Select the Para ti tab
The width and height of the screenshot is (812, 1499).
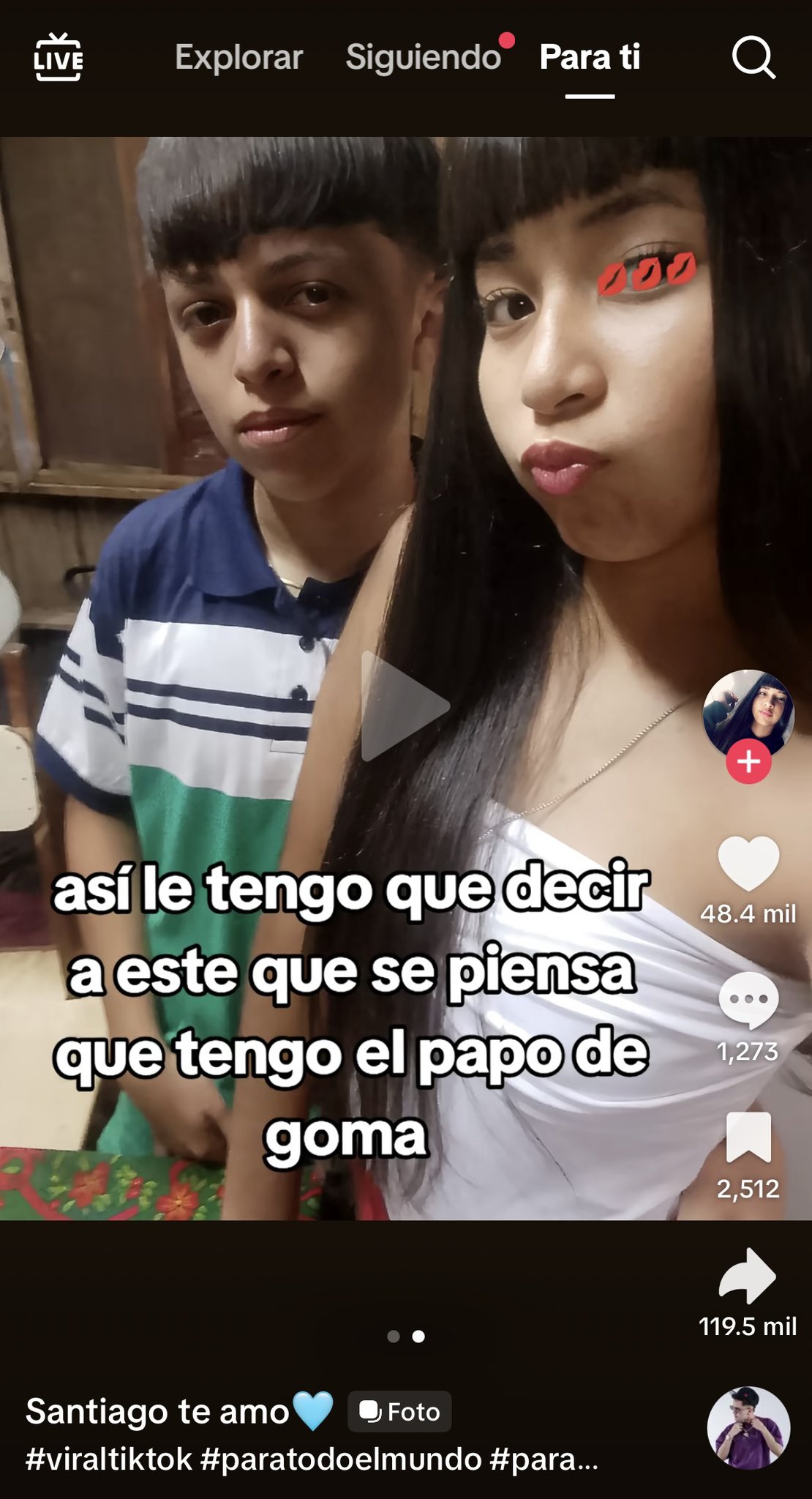[590, 57]
